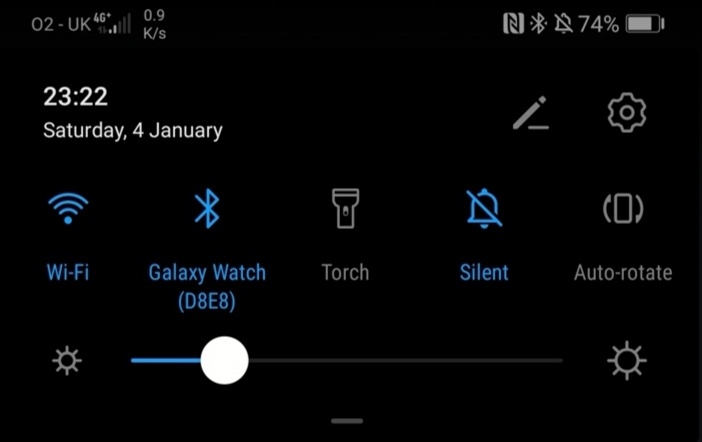
Task: Expand panel using the bottom handle
Action: tap(347, 421)
